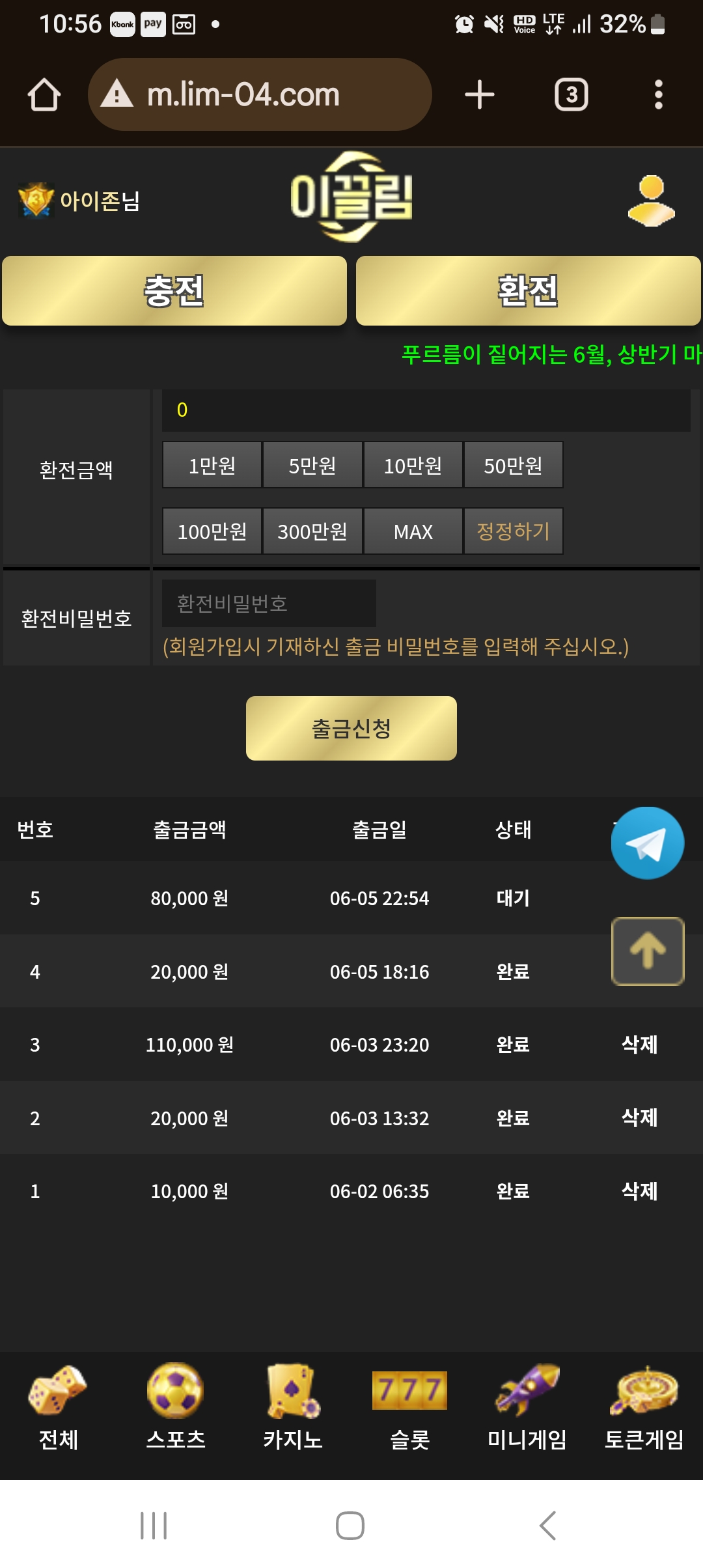703x1568 pixels.
Task: Select the 1만원 amount button
Action: pyautogui.click(x=212, y=465)
